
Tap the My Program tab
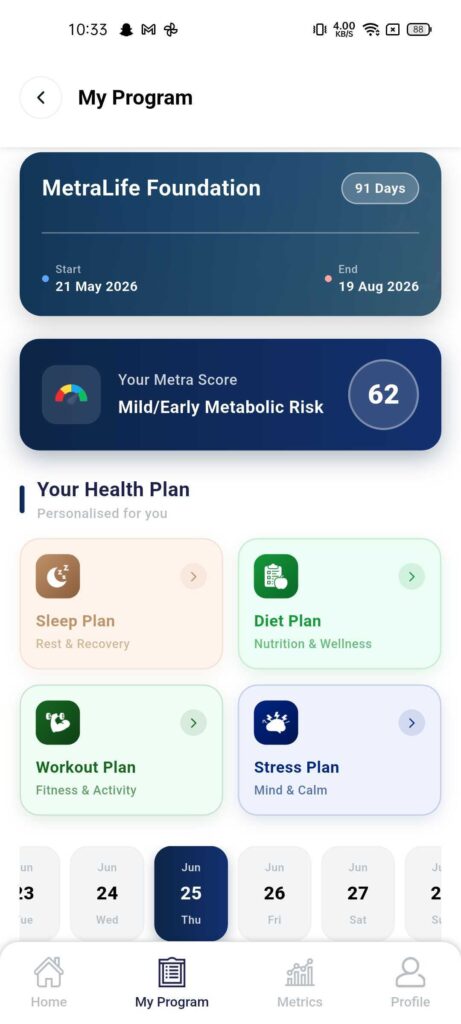point(172,982)
